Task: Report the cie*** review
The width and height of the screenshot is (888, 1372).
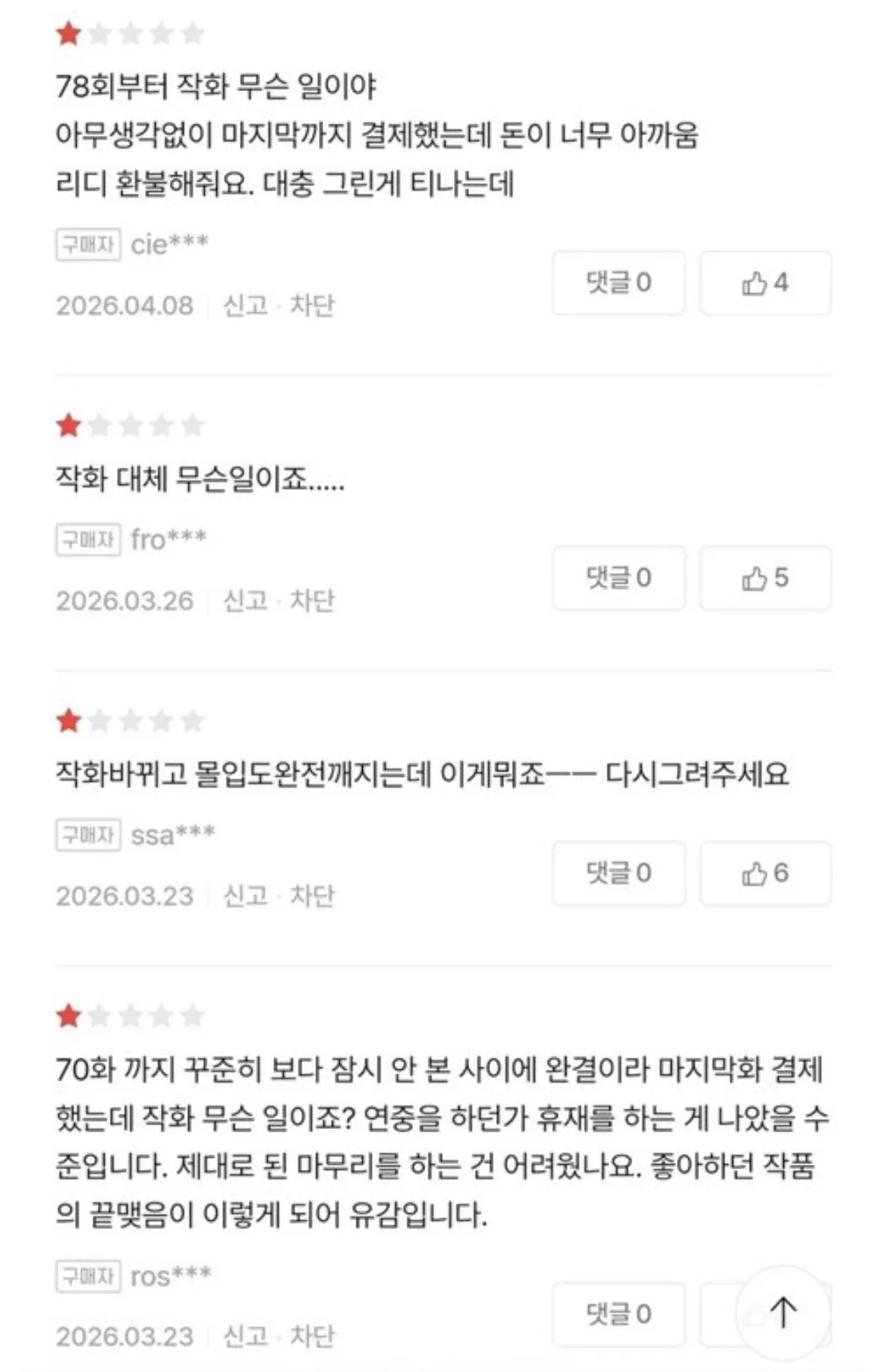Action: [245, 305]
